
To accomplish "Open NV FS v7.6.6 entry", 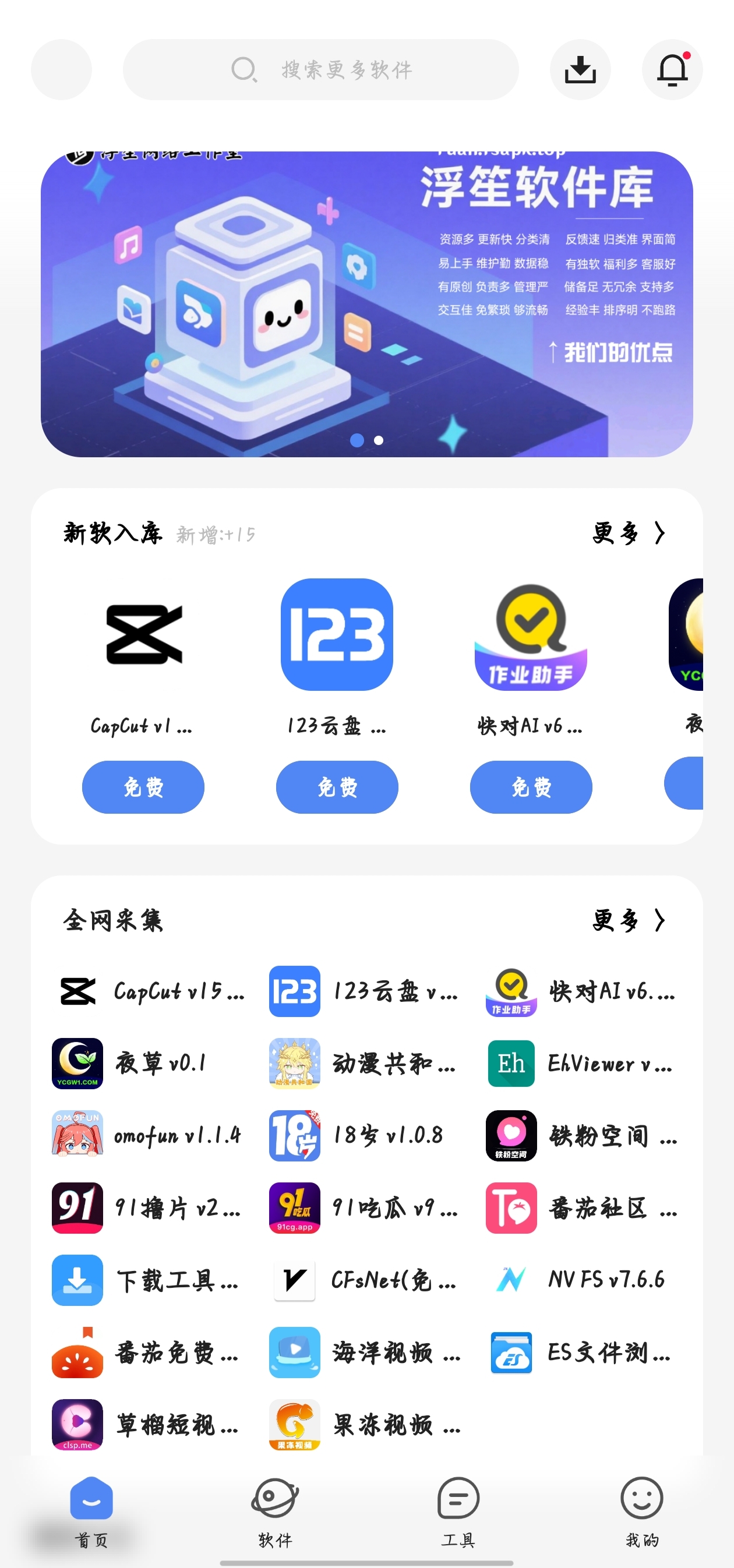I will point(583,1280).
